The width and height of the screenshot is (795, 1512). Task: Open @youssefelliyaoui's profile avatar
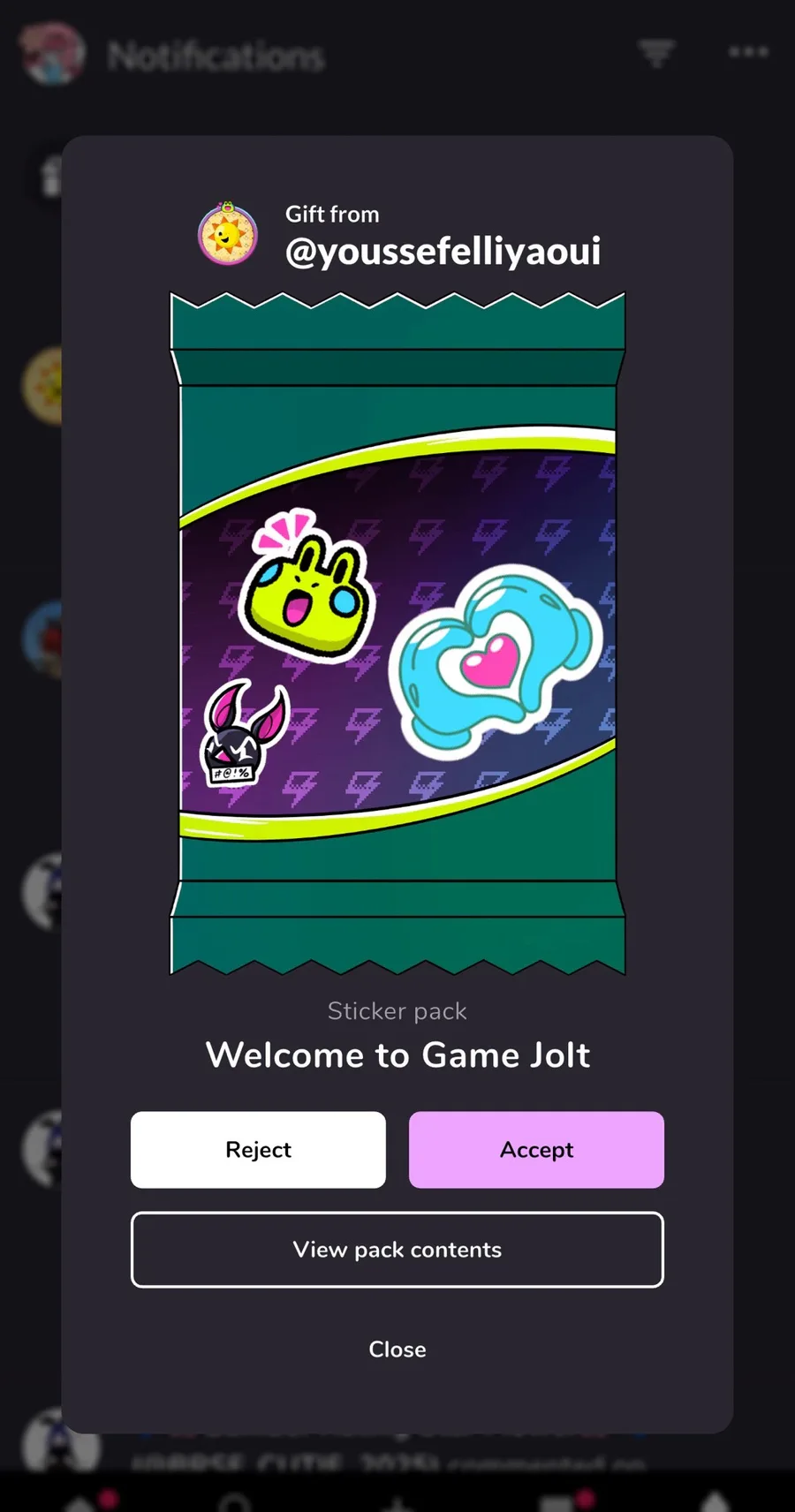pyautogui.click(x=228, y=235)
